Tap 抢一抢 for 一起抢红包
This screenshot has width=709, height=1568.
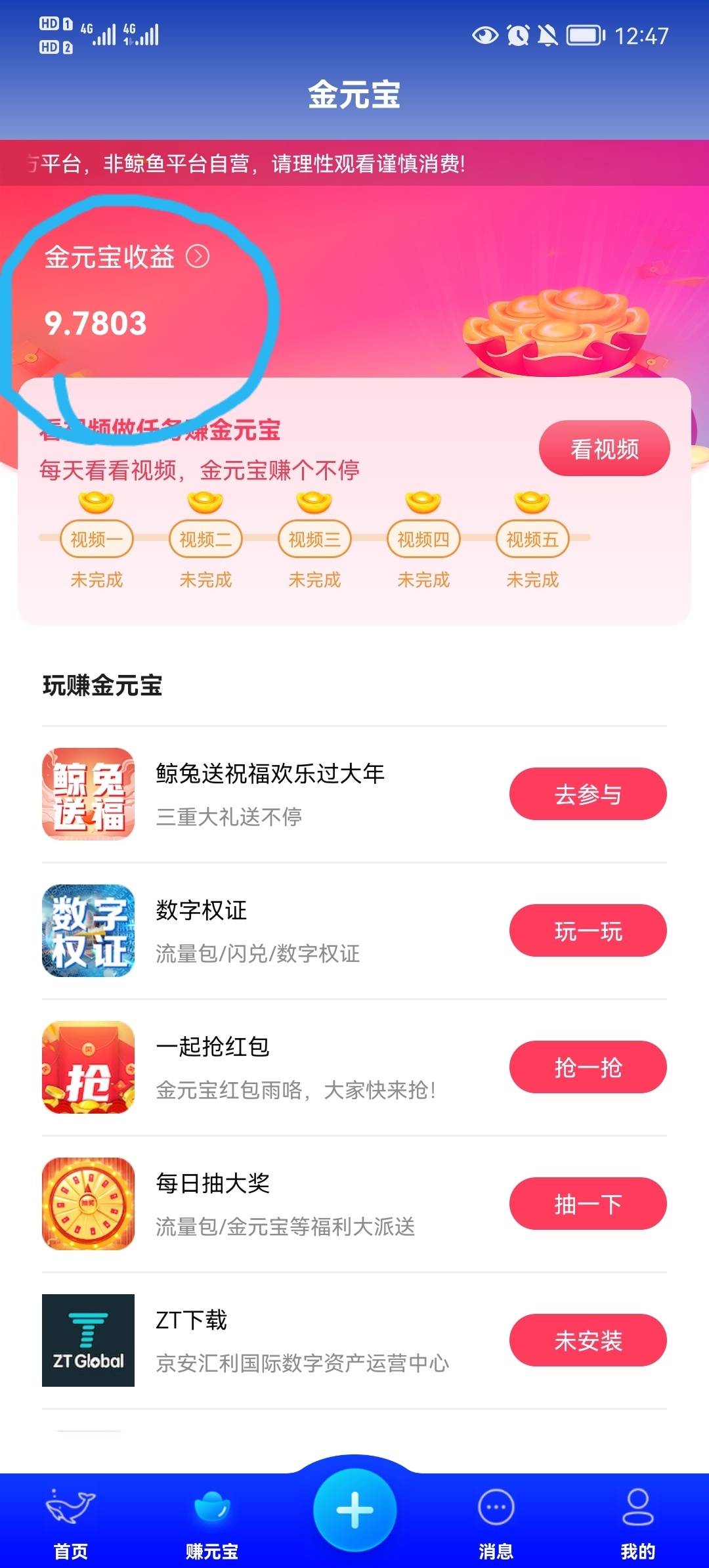tap(588, 1068)
